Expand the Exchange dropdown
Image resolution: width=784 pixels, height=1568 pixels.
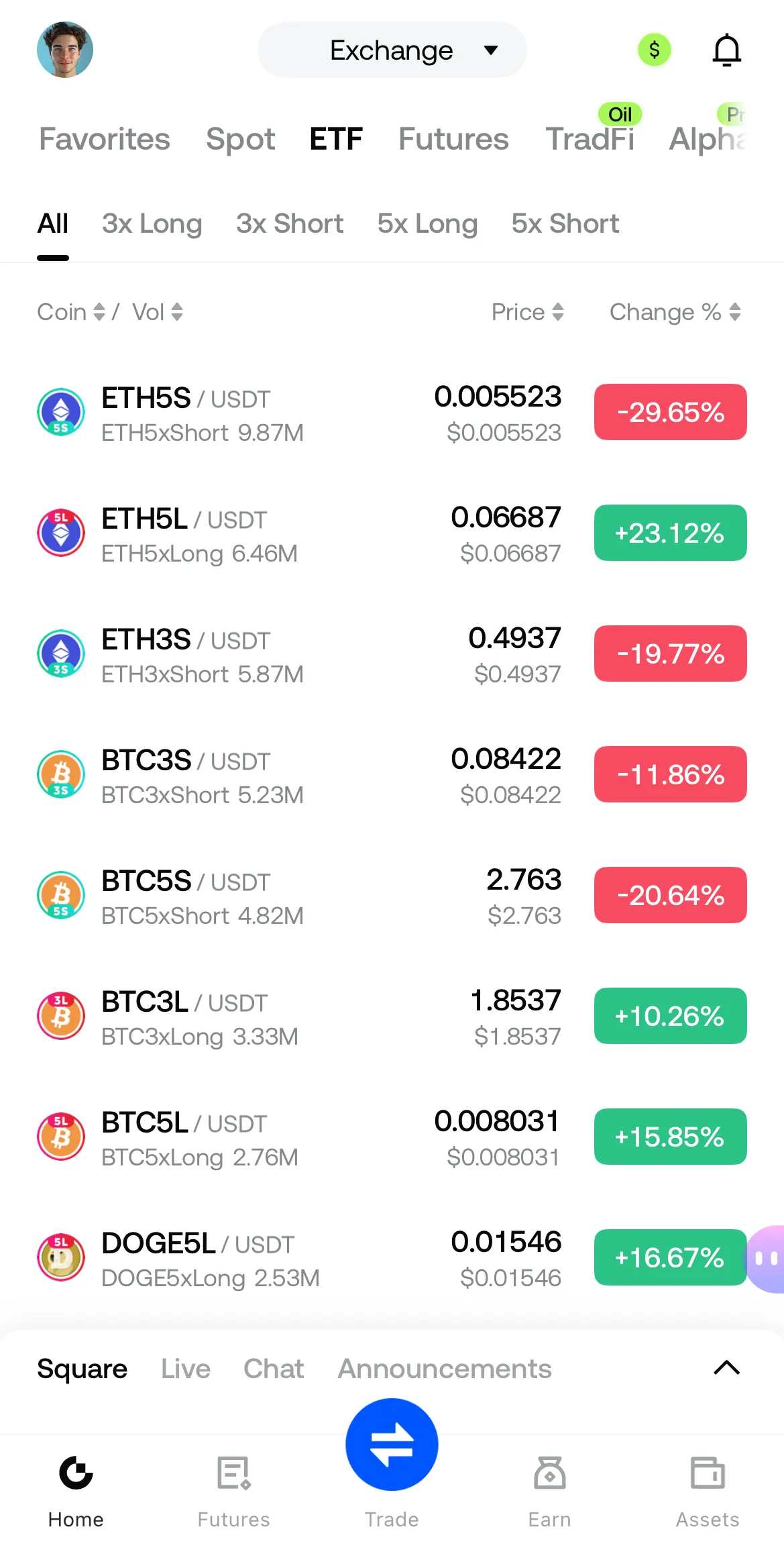click(392, 50)
